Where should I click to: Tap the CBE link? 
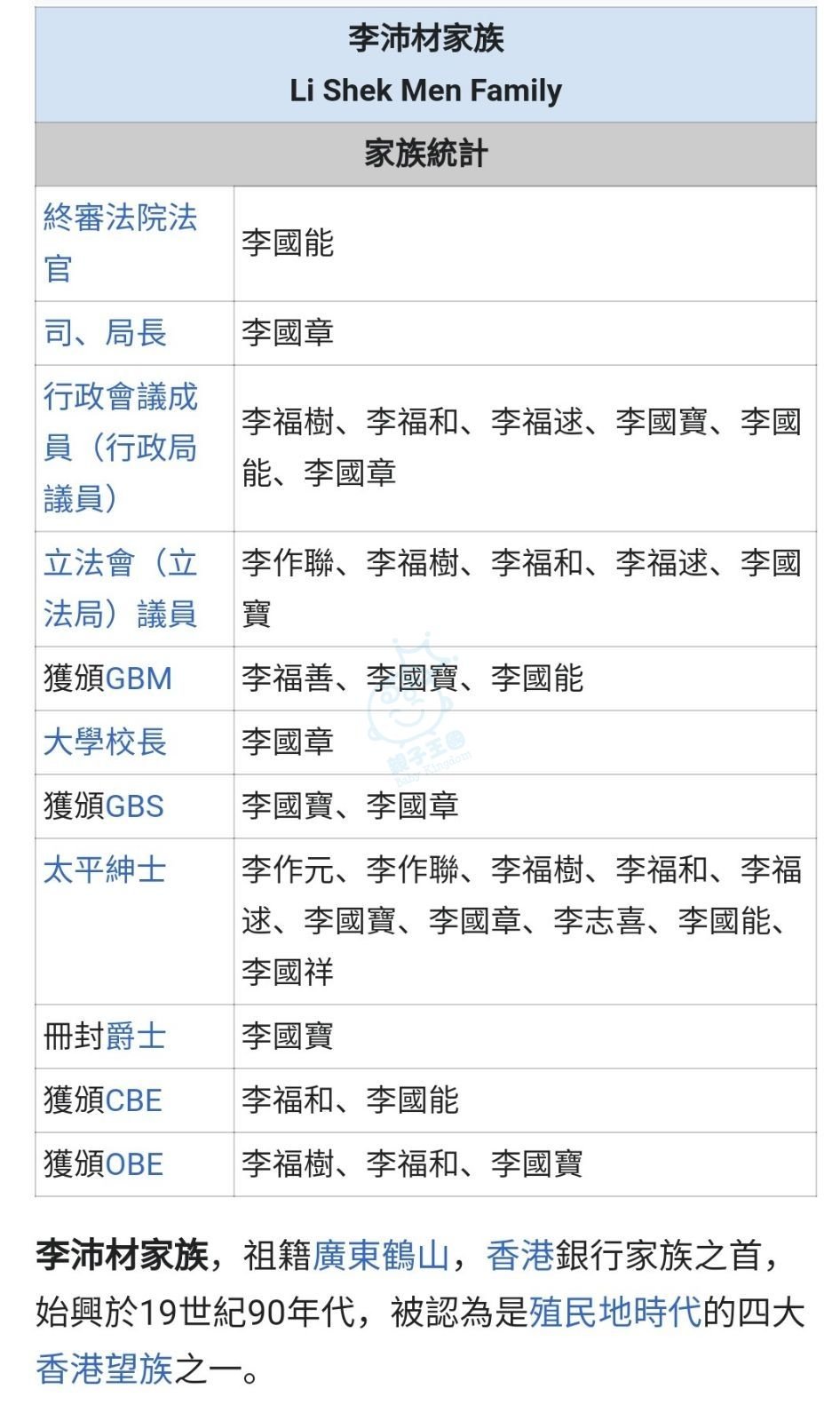(133, 1100)
